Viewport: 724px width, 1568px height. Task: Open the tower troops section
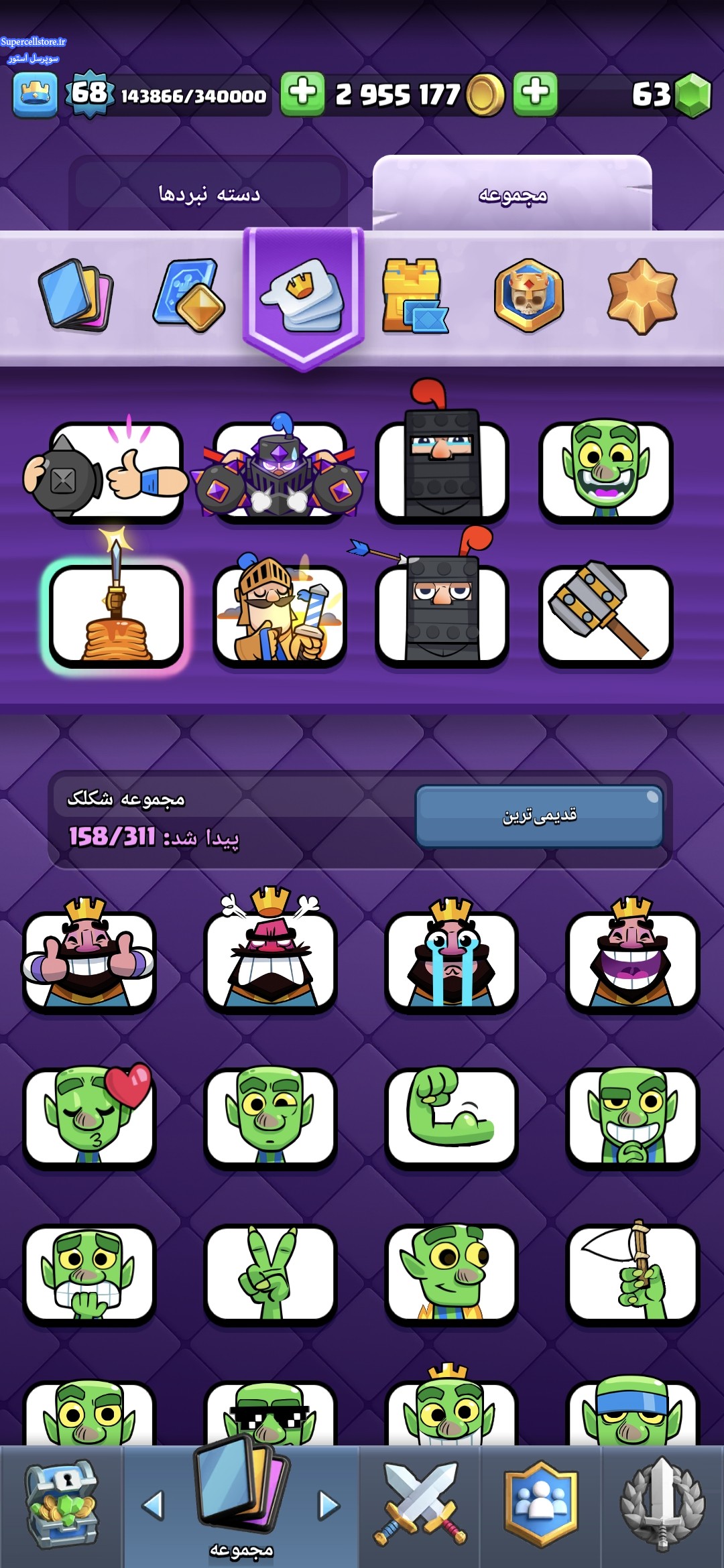[x=414, y=296]
